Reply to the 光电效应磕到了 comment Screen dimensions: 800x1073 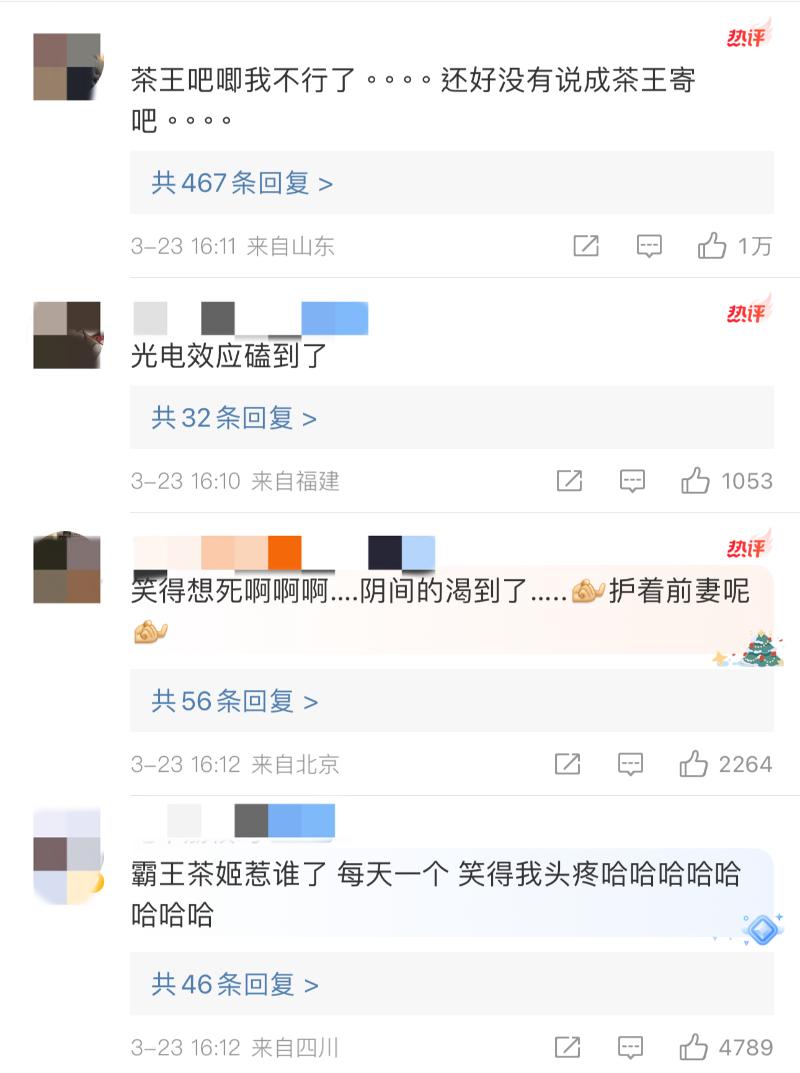click(x=632, y=481)
